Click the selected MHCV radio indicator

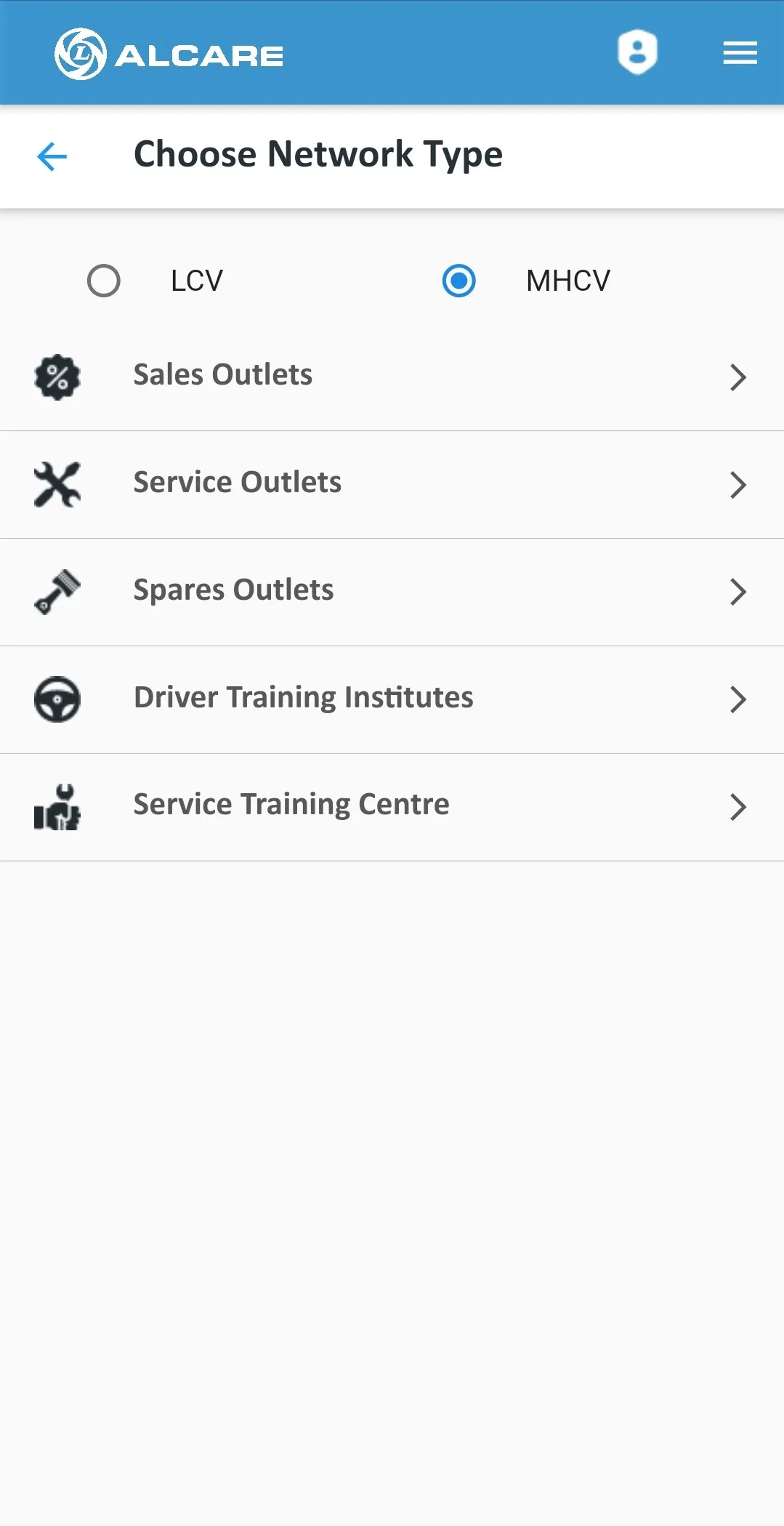(x=458, y=281)
